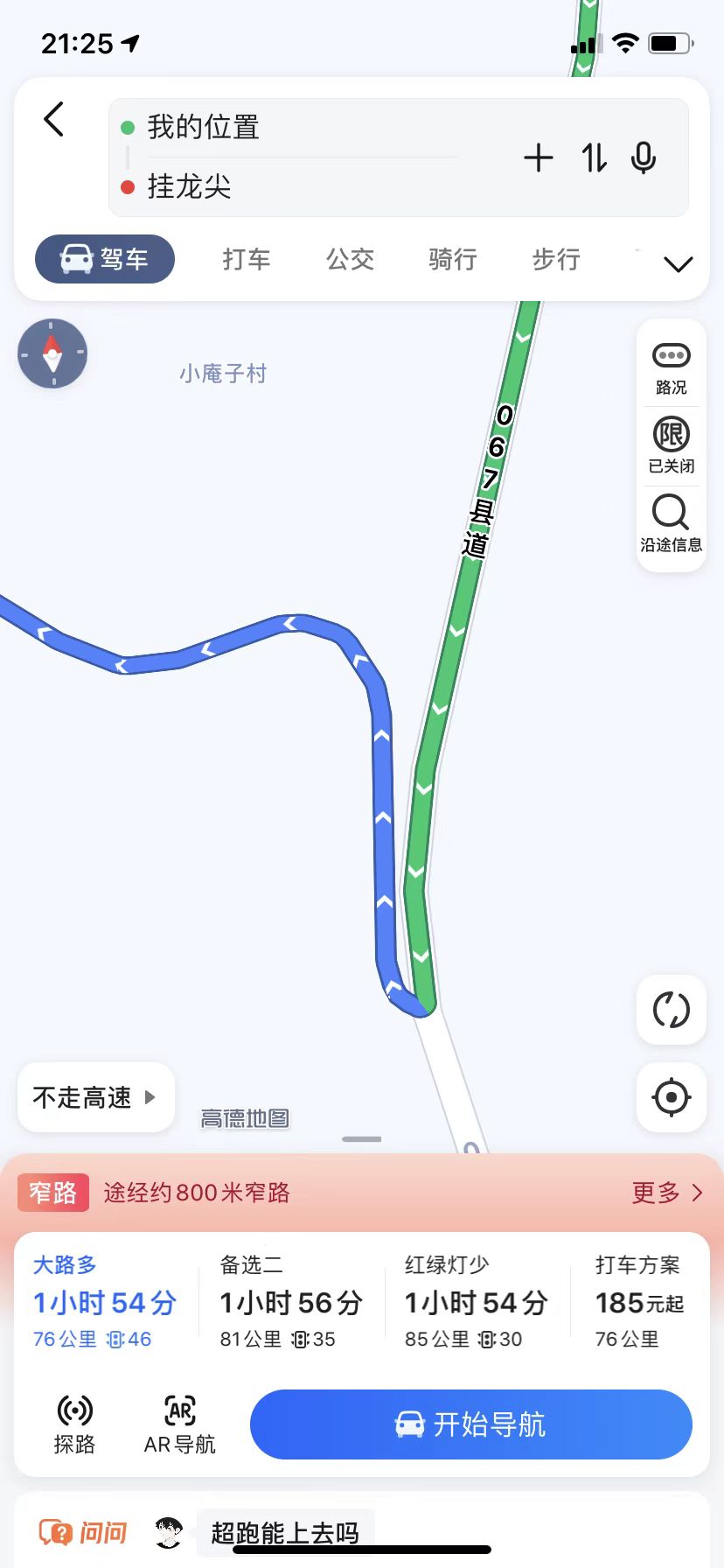Go back using the top-left arrow

point(54,120)
